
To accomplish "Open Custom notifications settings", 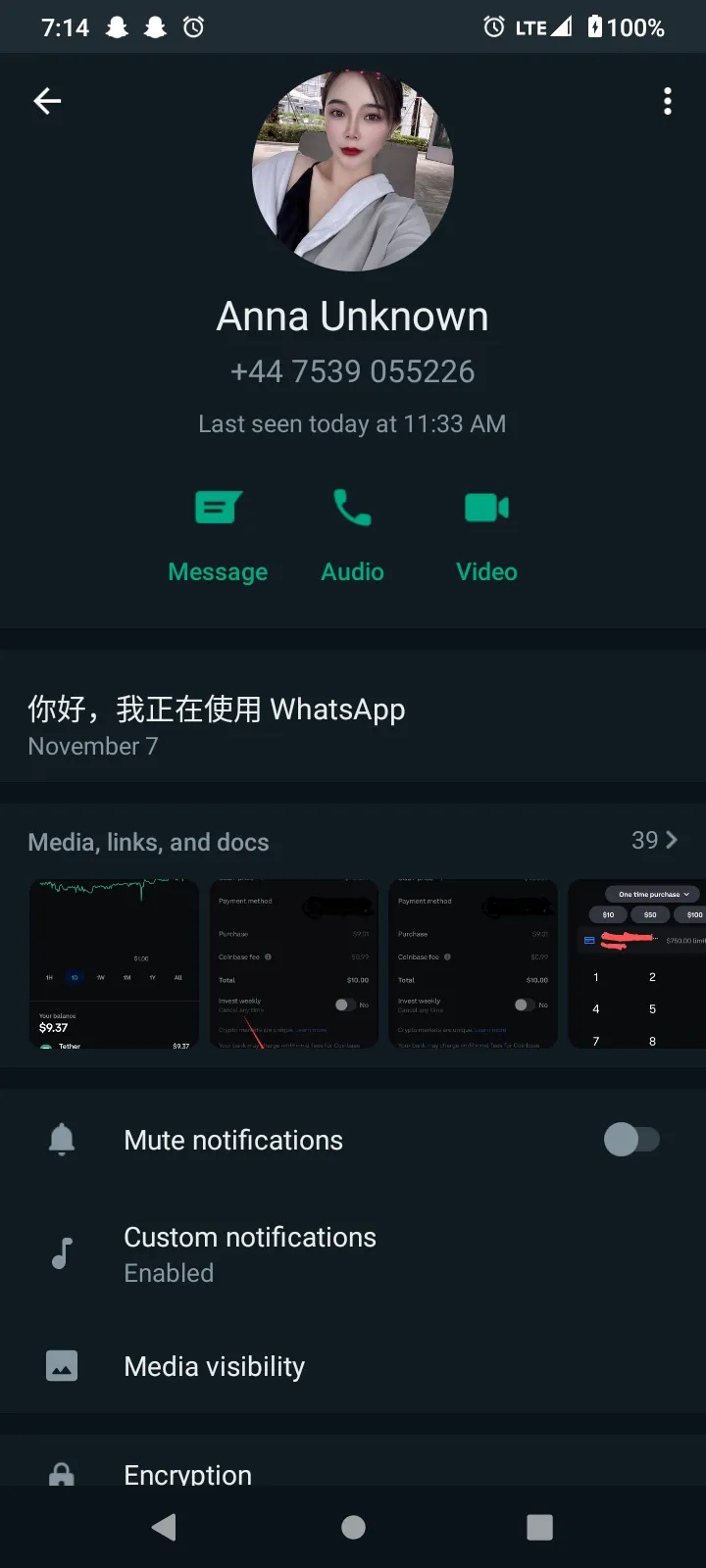I will (353, 1254).
